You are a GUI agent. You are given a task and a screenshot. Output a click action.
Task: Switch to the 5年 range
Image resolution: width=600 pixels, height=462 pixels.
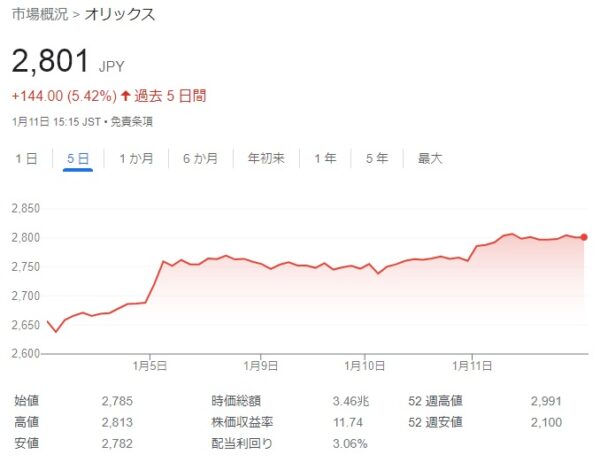point(377,159)
